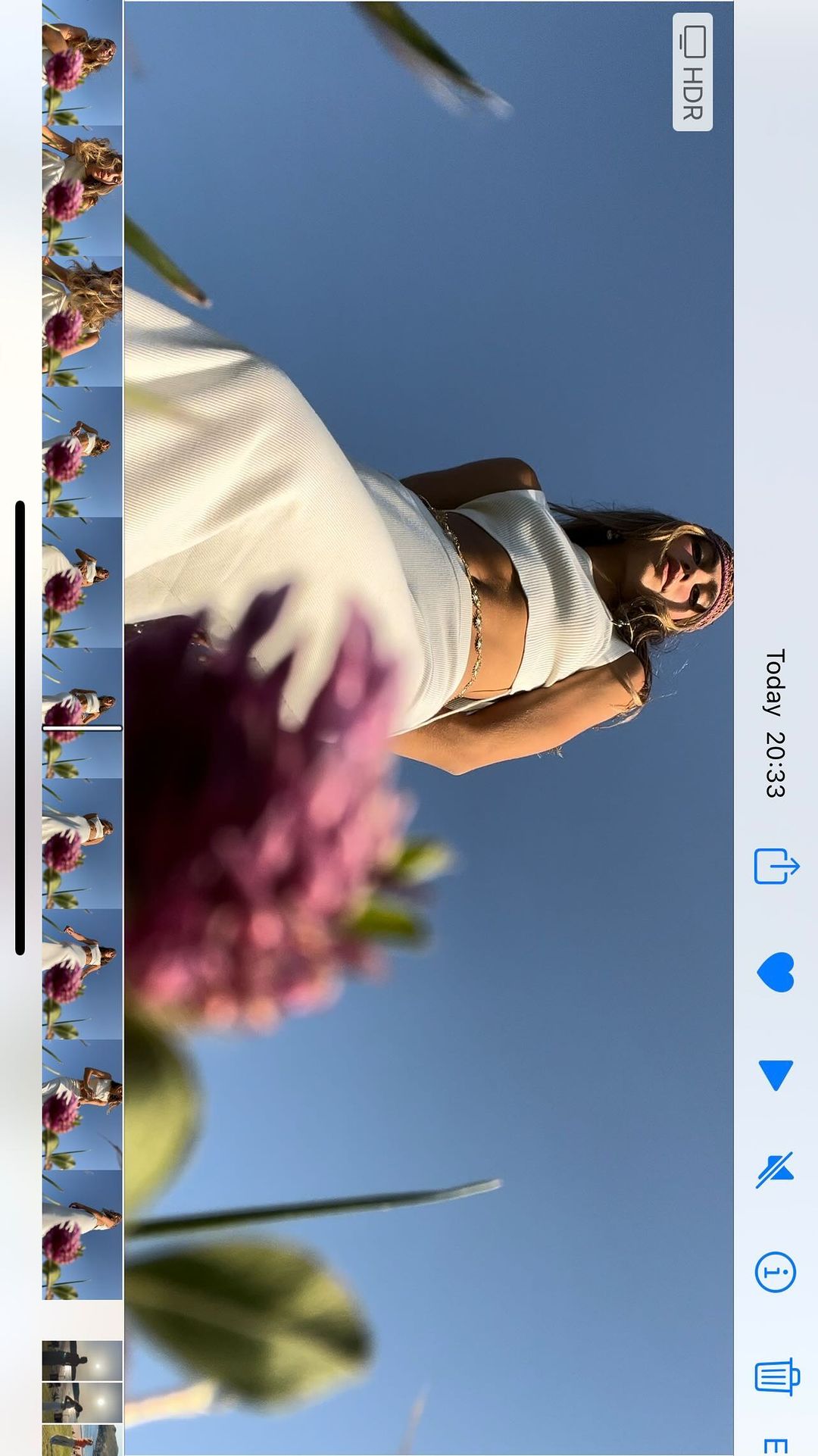The image size is (818, 1456).
Task: Delete video with trash icon
Action: tap(777, 1376)
